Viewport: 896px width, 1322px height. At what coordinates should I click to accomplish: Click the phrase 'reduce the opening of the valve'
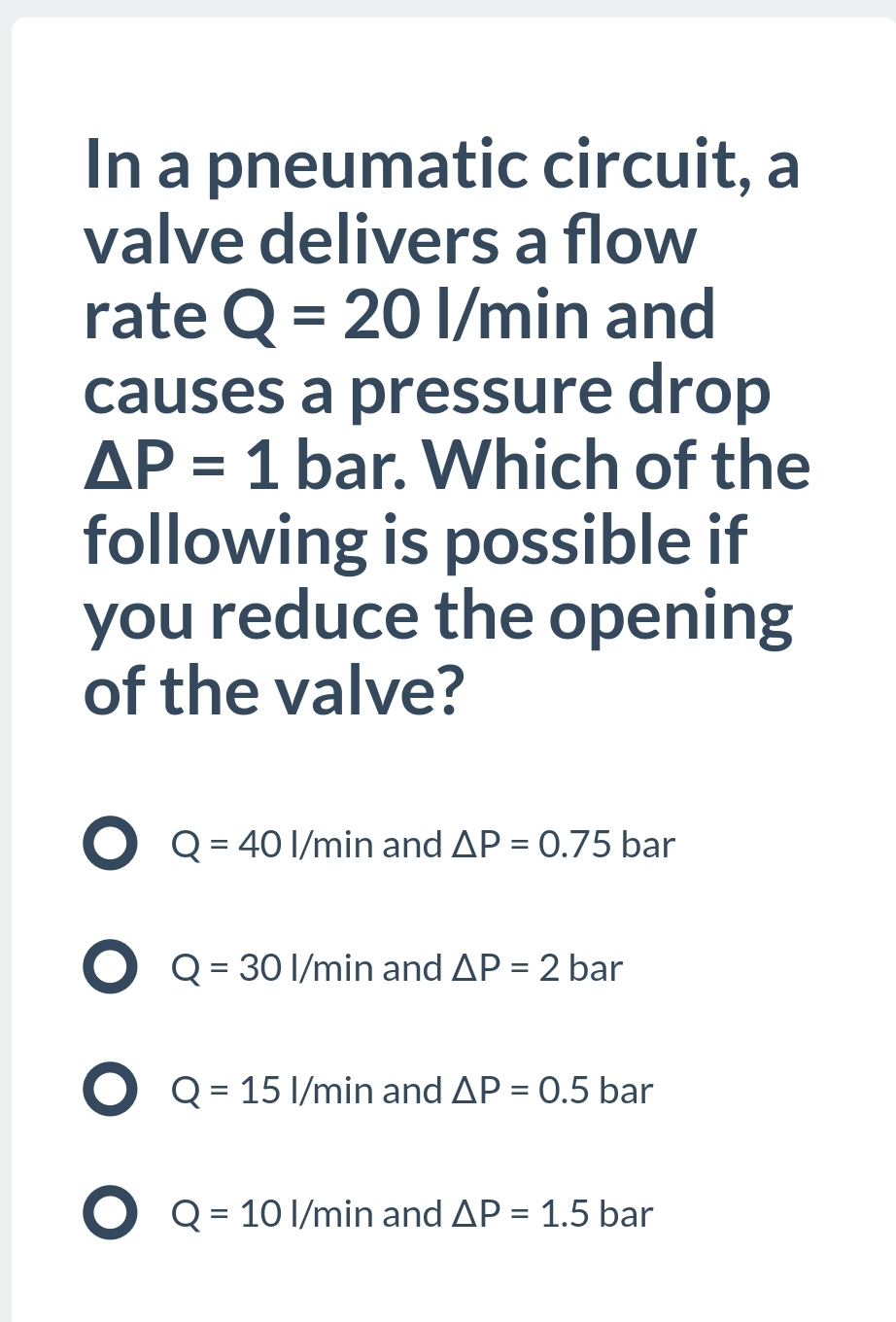click(x=437, y=651)
